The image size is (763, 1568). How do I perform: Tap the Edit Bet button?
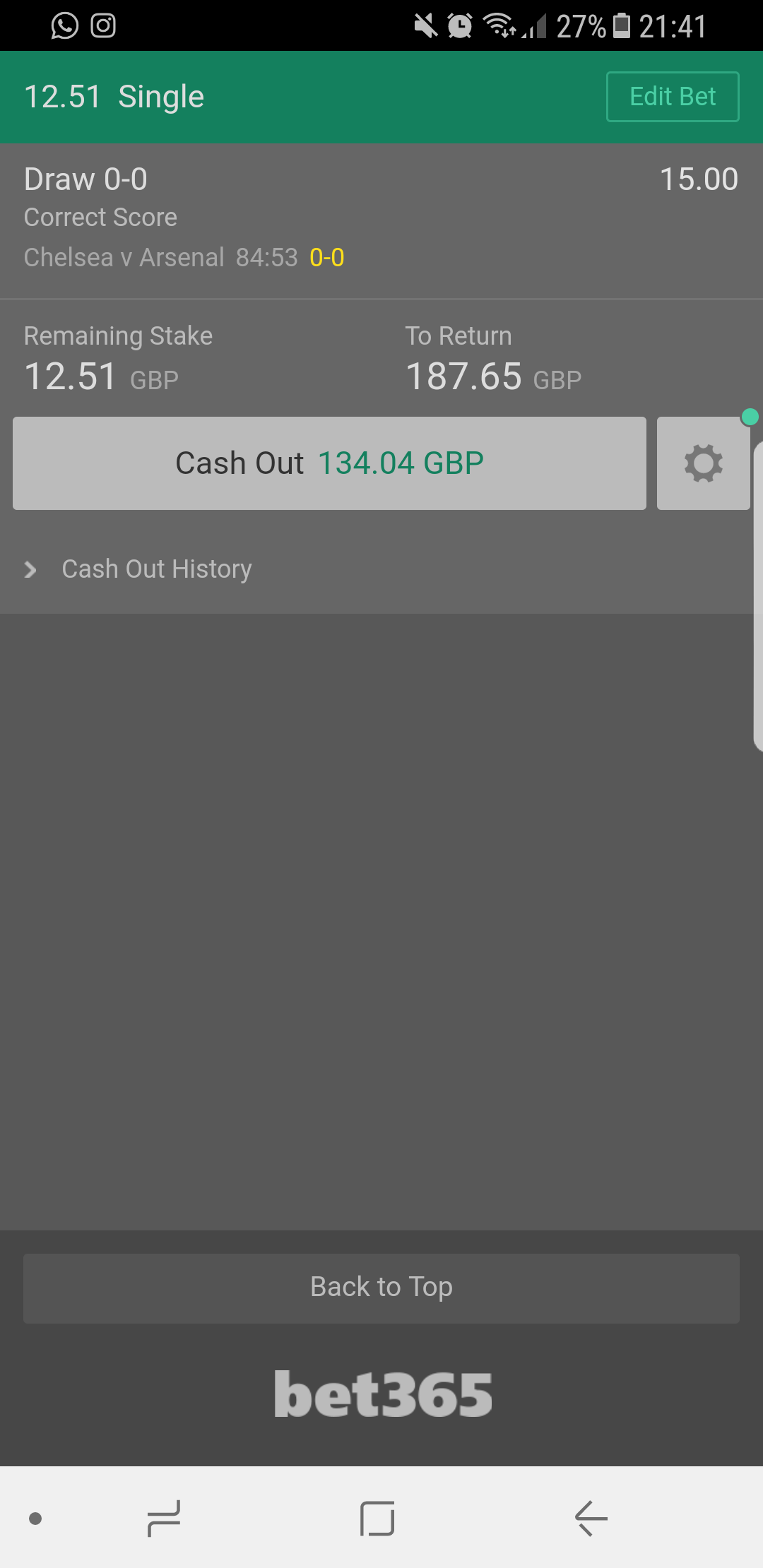tap(673, 97)
